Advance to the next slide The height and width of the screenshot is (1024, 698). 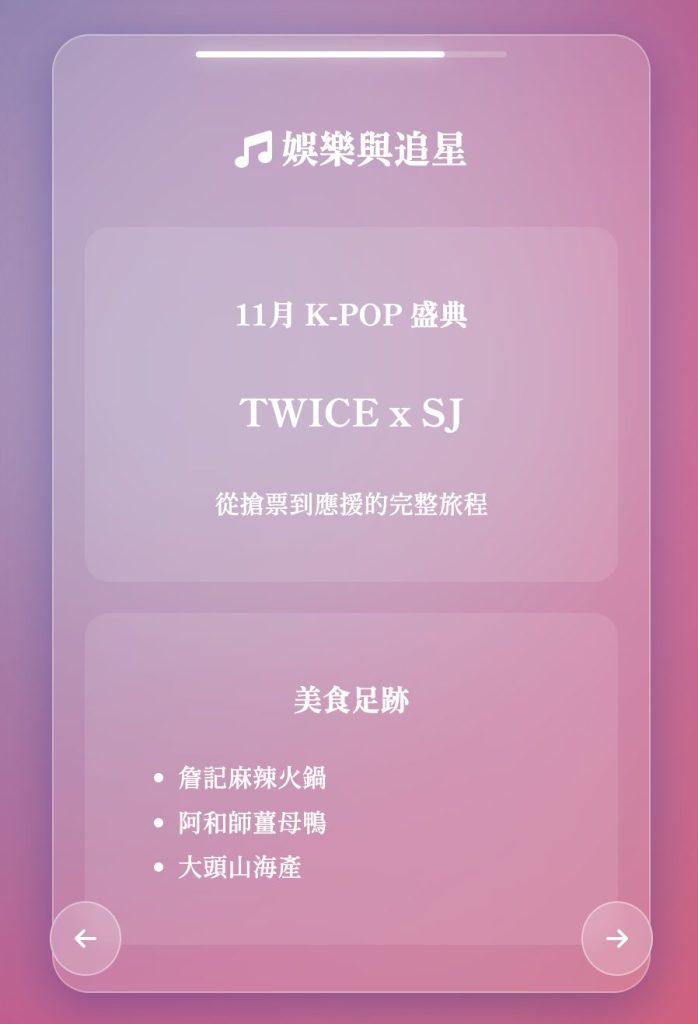tap(616, 938)
